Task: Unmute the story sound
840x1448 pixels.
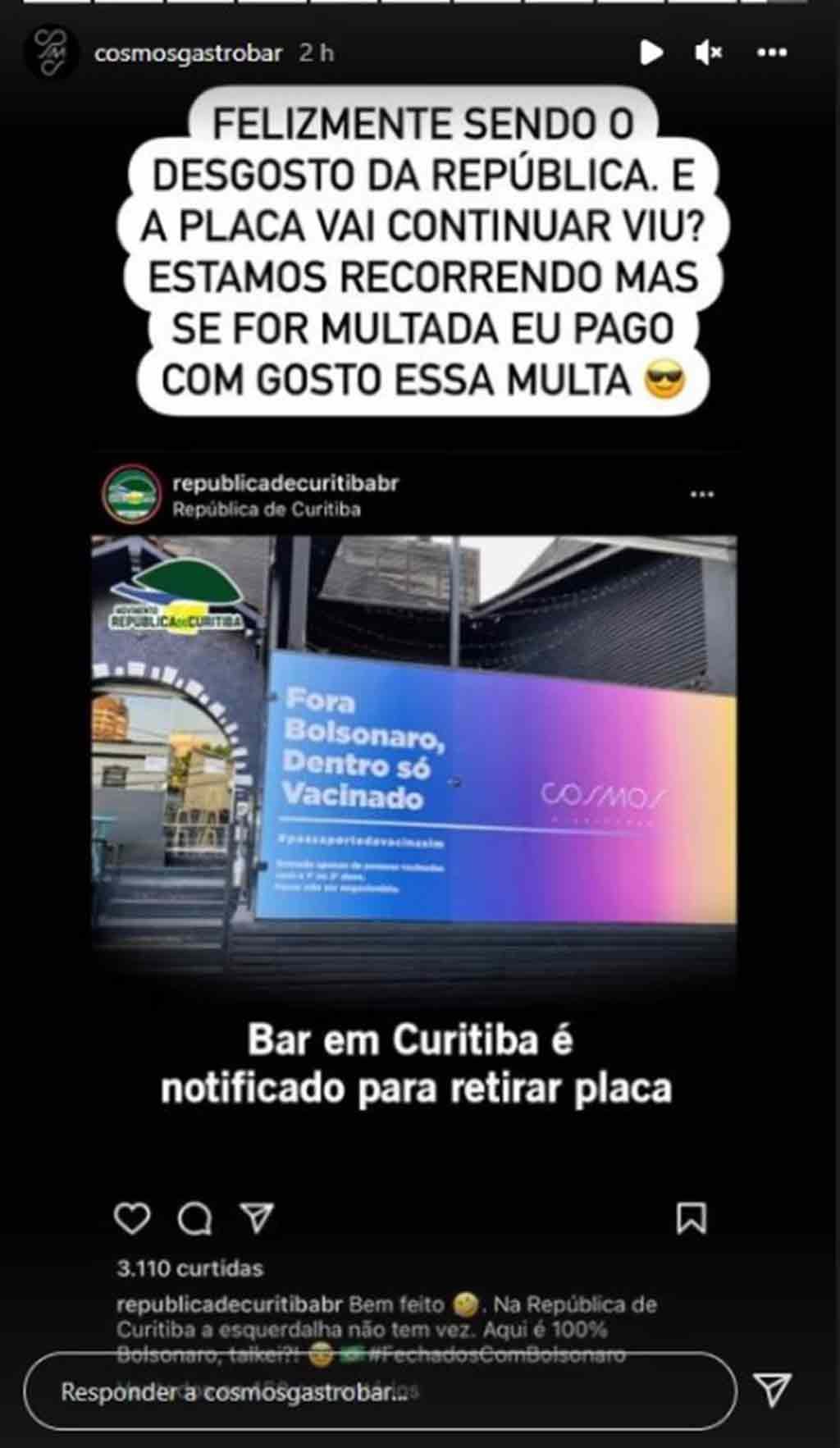Action: coord(708,53)
